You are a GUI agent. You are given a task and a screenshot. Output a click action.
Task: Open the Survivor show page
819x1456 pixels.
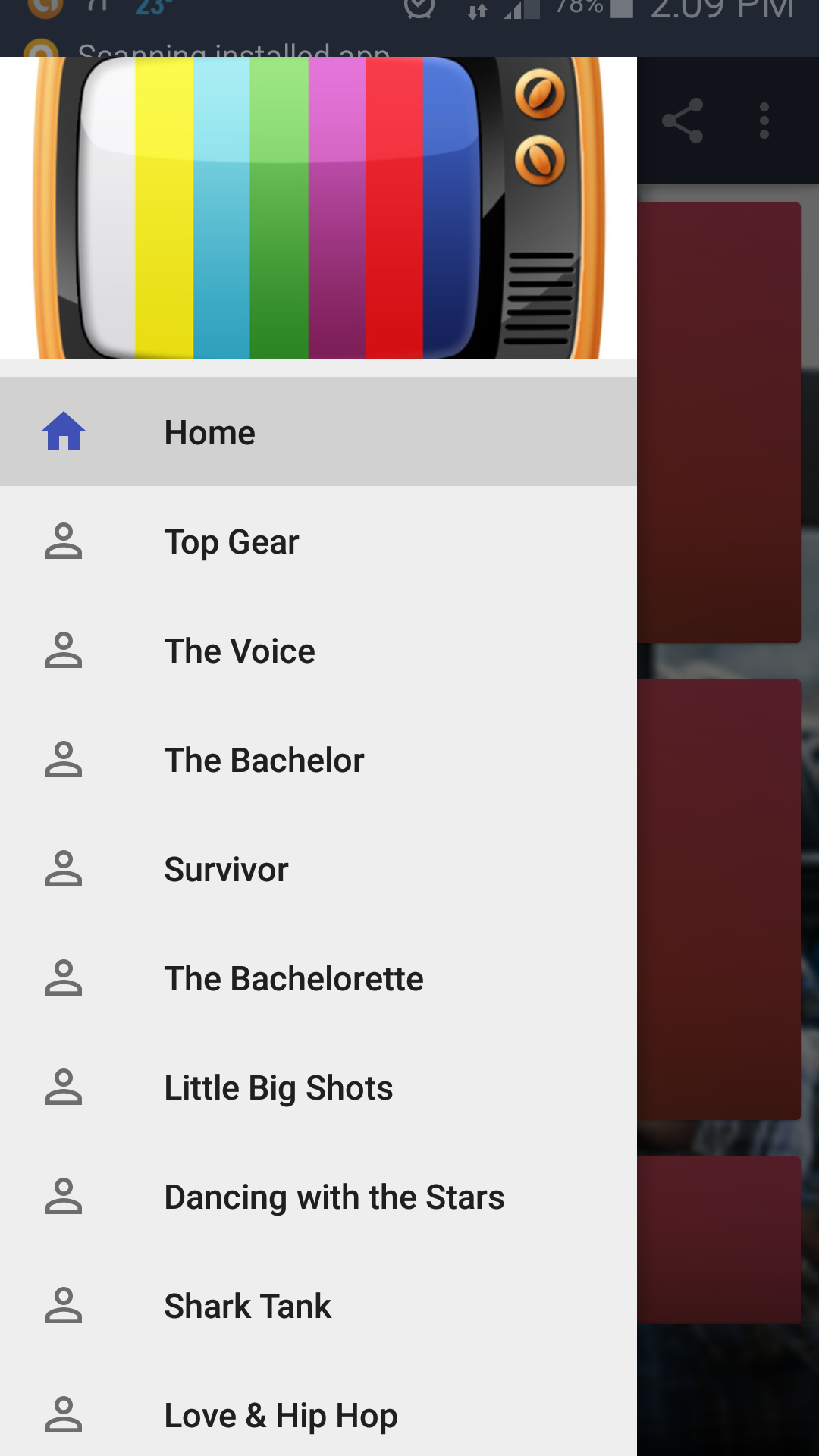[224, 869]
